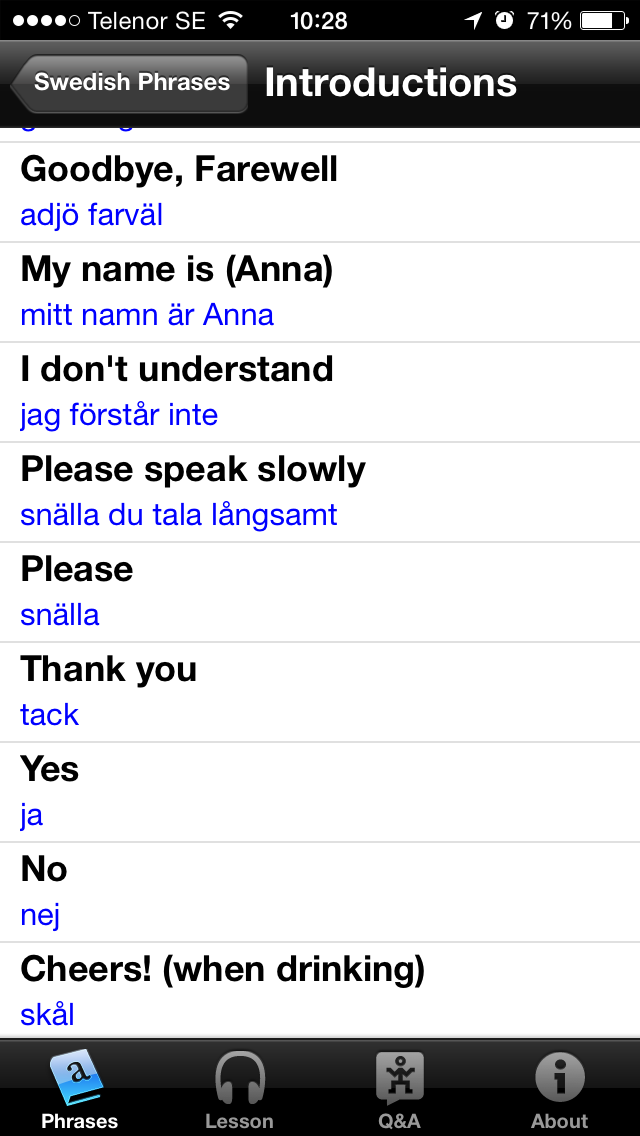Select the Phrases tab
The width and height of the screenshot is (640, 1136).
79,1090
